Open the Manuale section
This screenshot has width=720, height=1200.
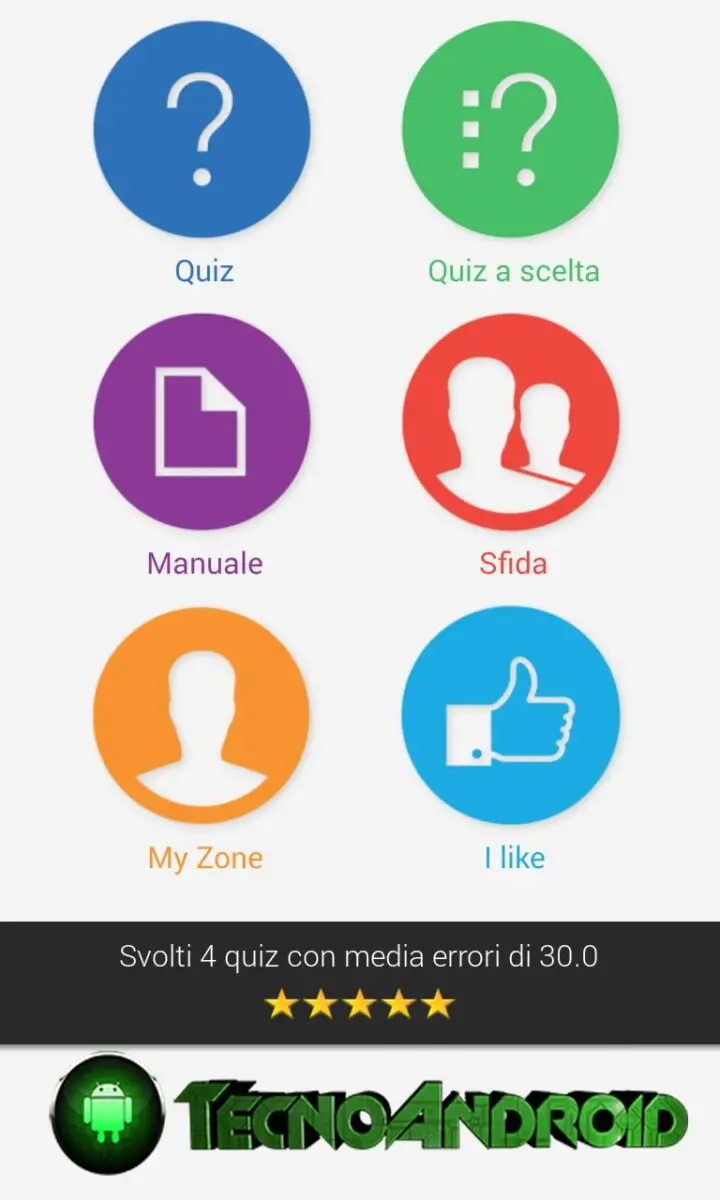click(202, 421)
